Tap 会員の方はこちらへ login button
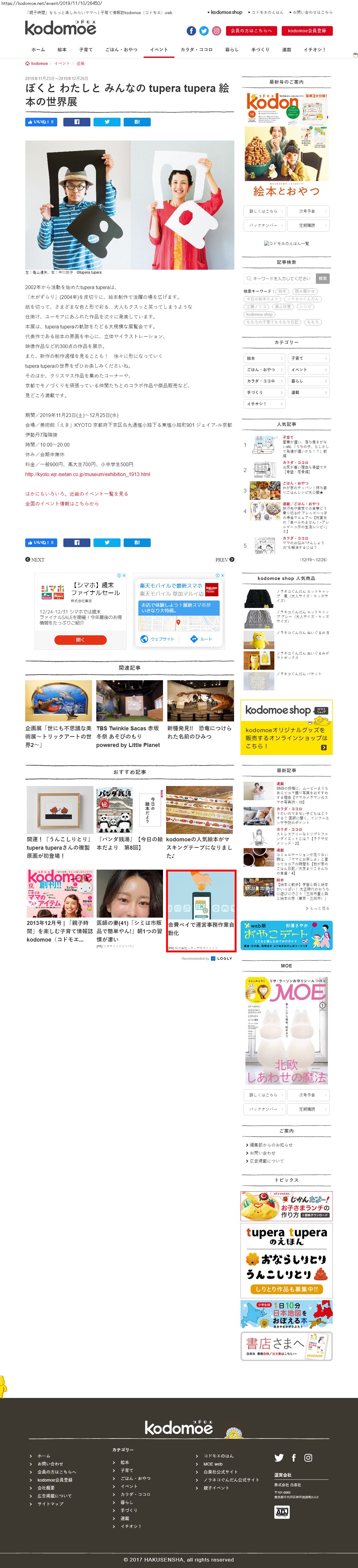The width and height of the screenshot is (358, 1568). coord(252,30)
